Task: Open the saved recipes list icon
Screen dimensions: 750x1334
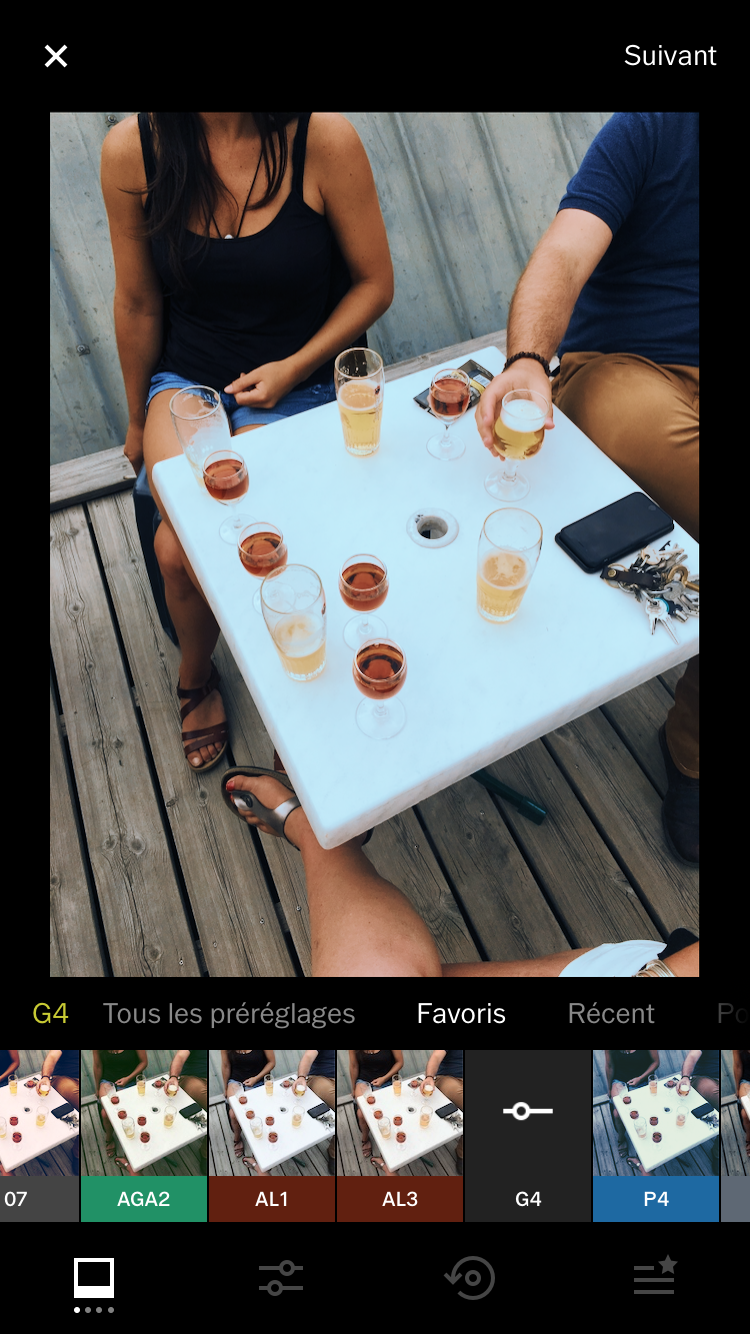Action: pos(656,1277)
